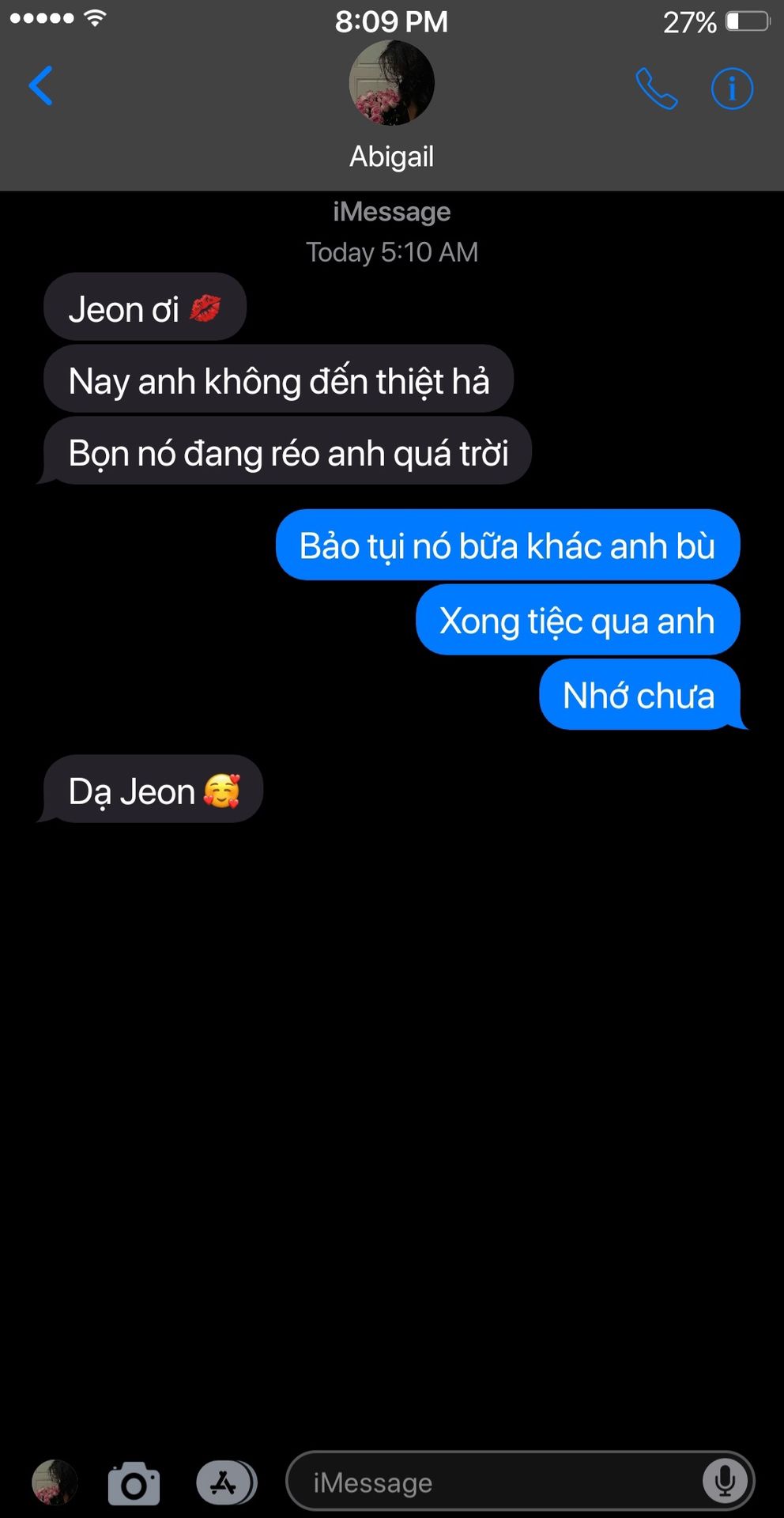This screenshot has width=784, height=1518.
Task: Go back to the messages list
Action: point(41,85)
